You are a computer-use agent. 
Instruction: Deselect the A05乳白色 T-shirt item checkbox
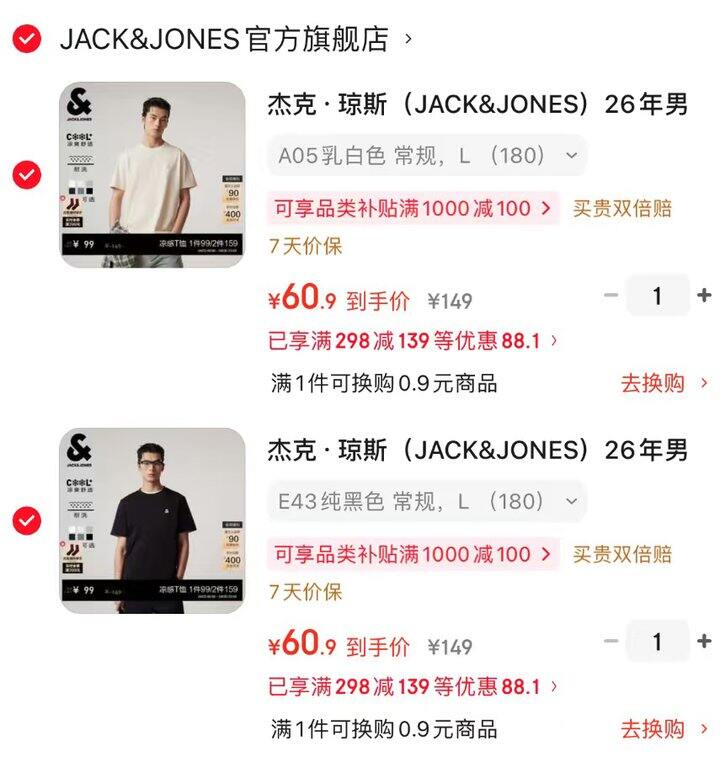tap(26, 175)
